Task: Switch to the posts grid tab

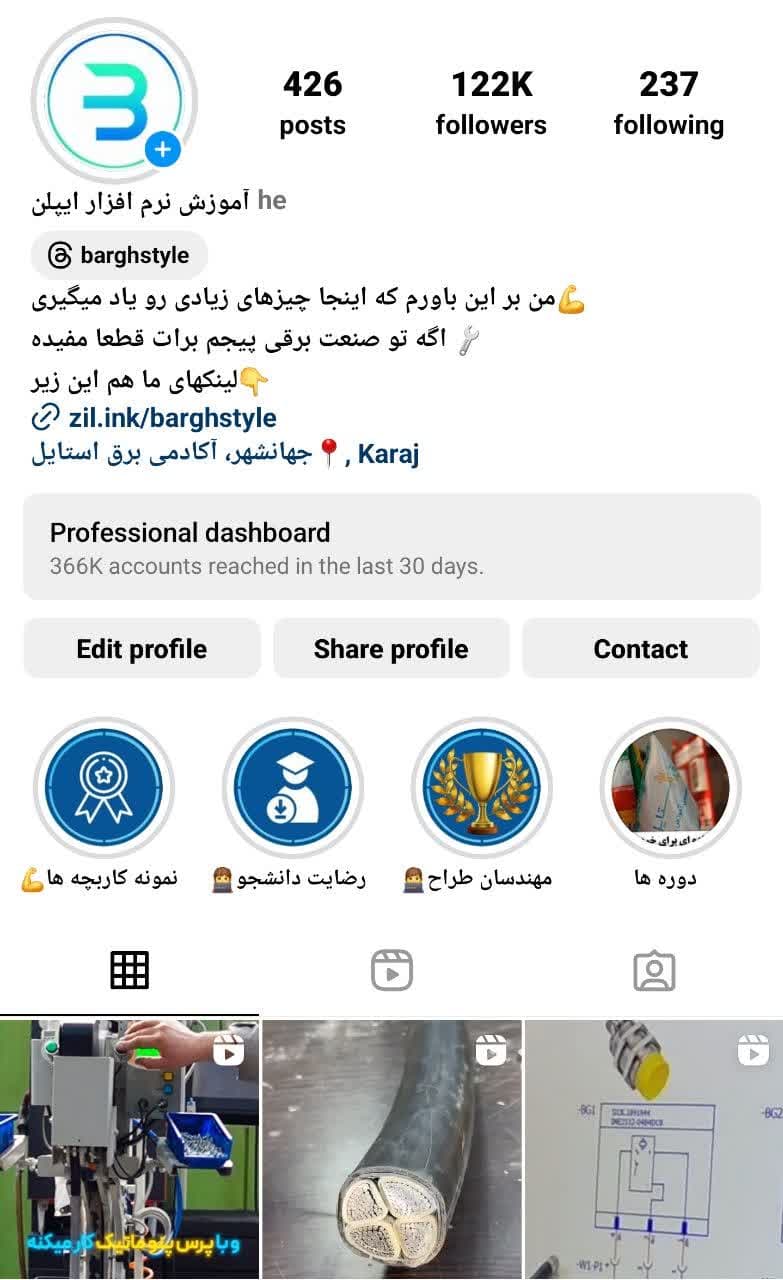Action: (129, 970)
